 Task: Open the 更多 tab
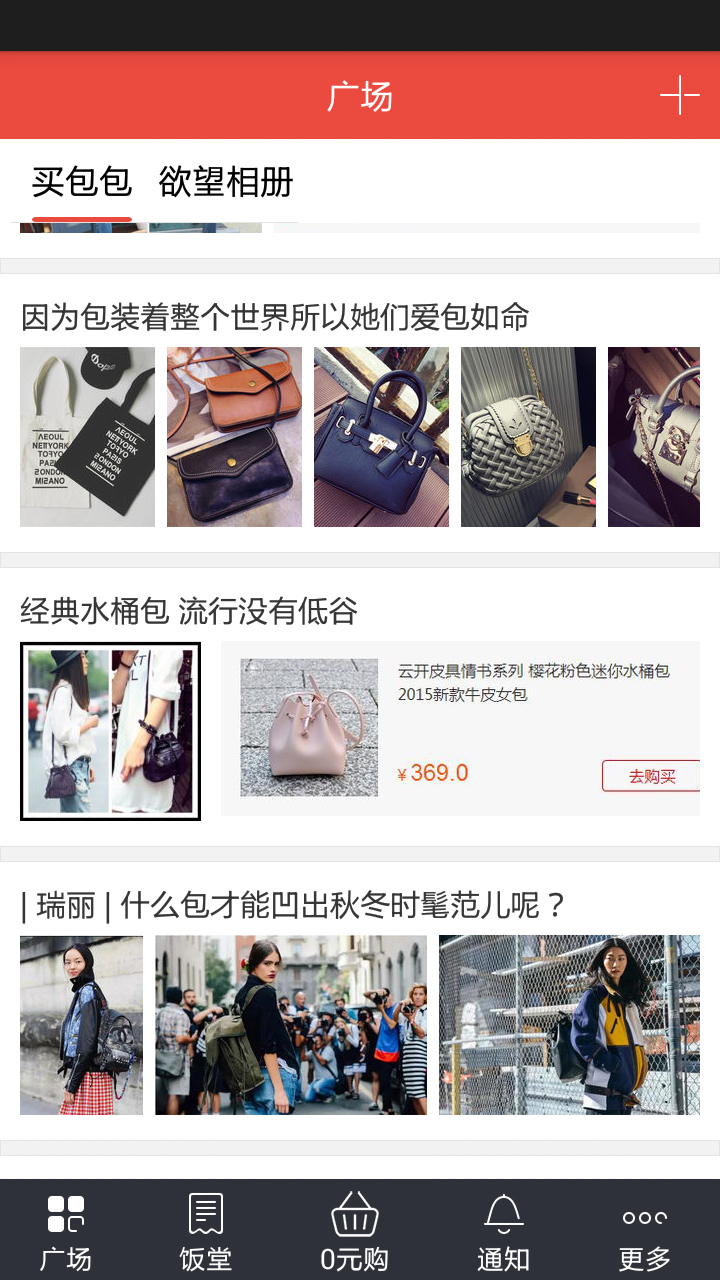pos(645,1231)
